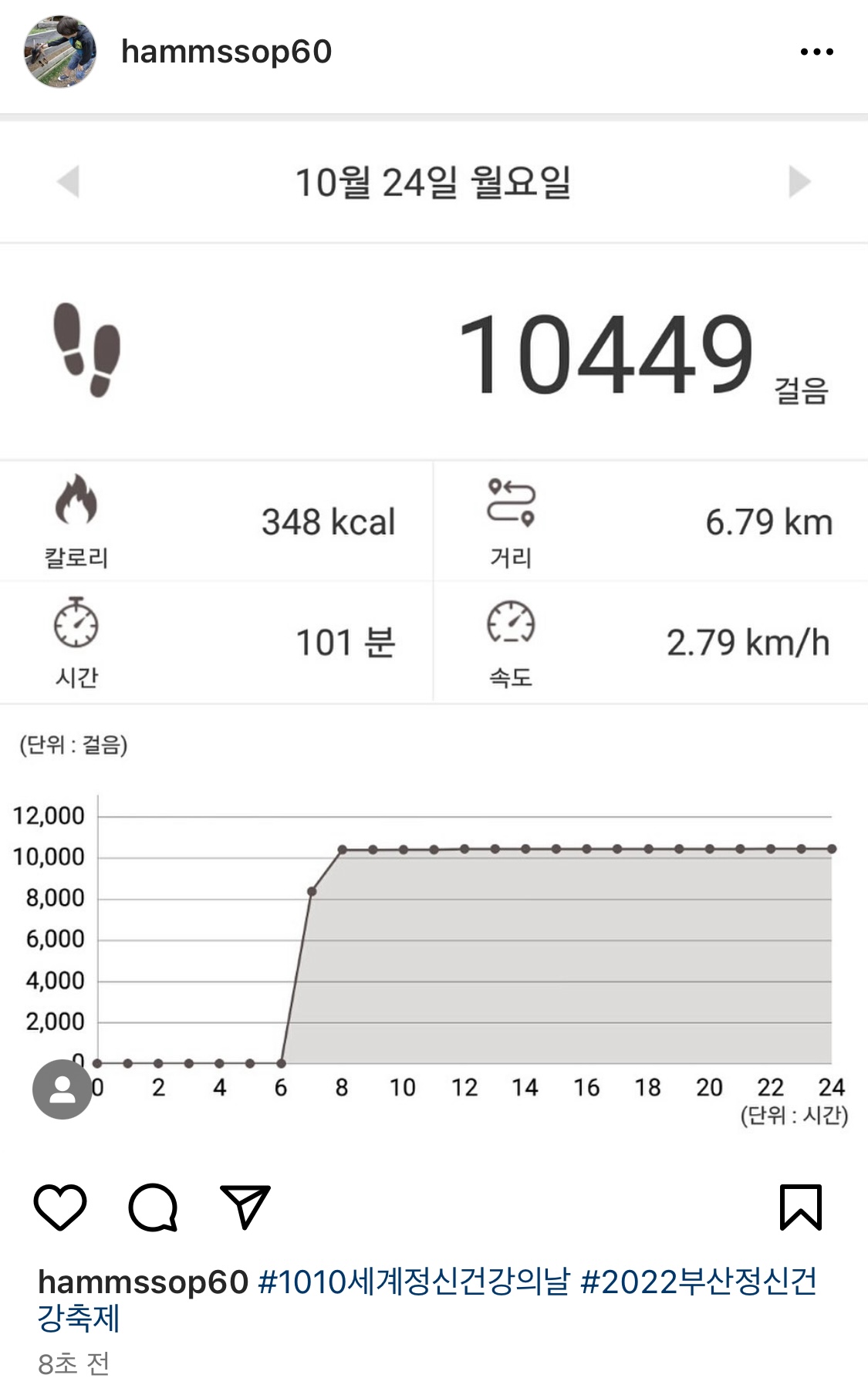Bookmark this post
This screenshot has height=1395, width=868.
pos(801,1208)
